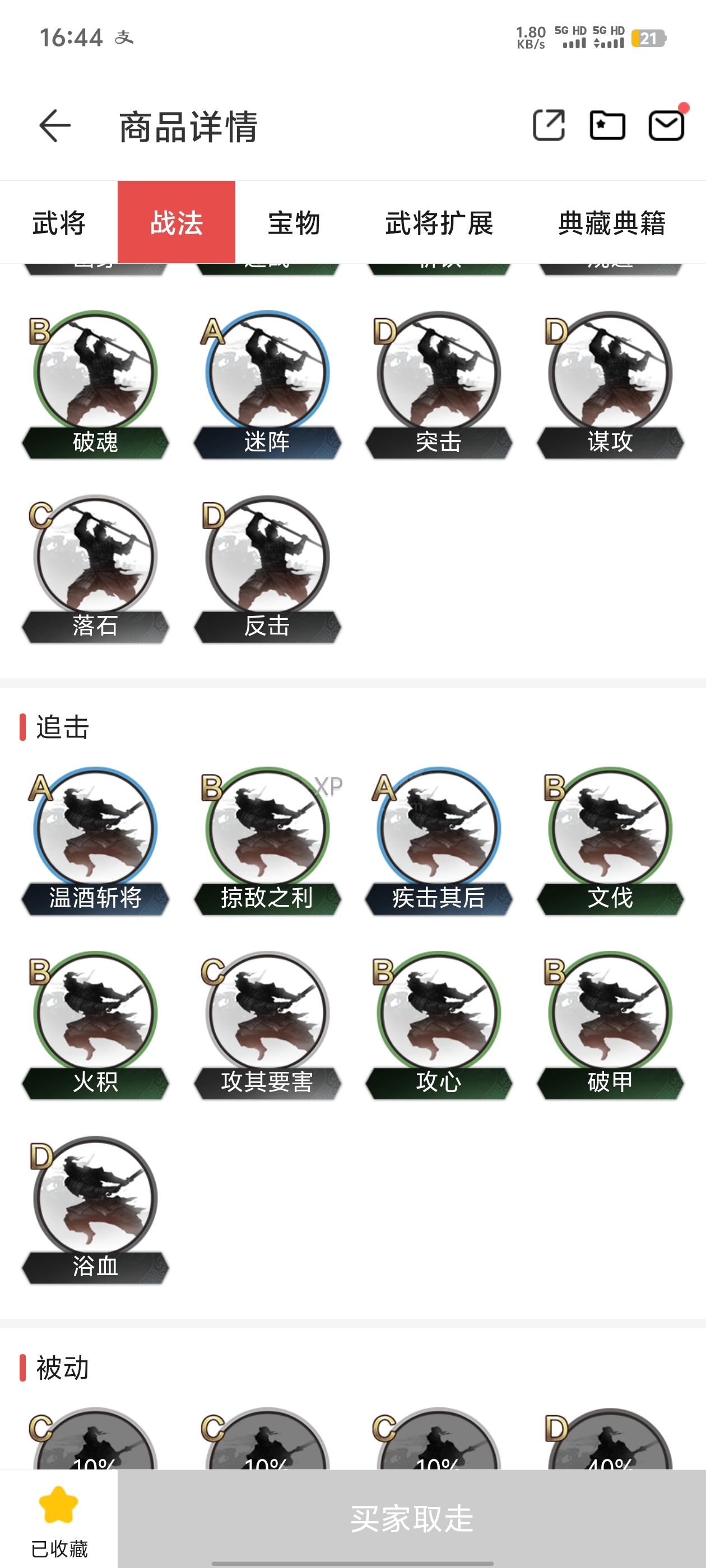Image resolution: width=706 pixels, height=1568 pixels.
Task: Tap the 买家取走 button
Action: [411, 1518]
